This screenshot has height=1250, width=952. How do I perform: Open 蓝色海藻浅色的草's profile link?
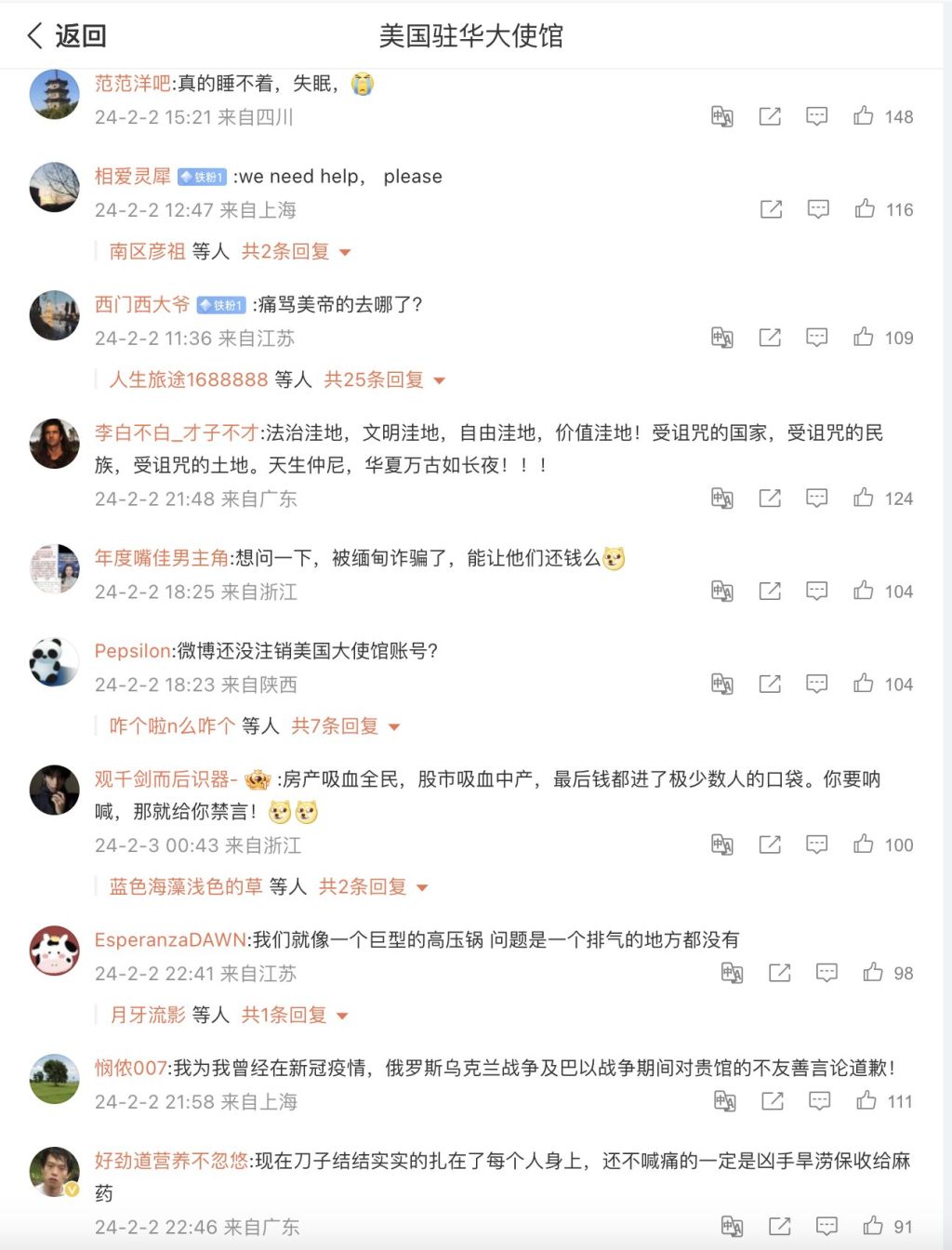pos(186,887)
